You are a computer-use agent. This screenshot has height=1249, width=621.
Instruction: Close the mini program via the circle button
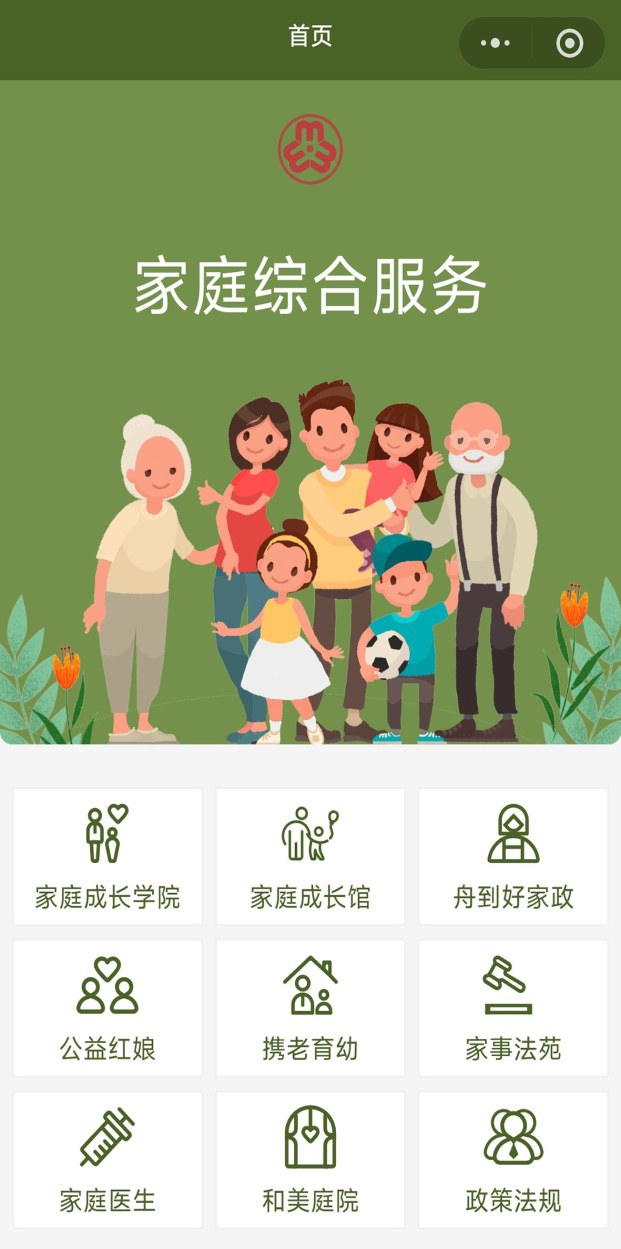[569, 43]
